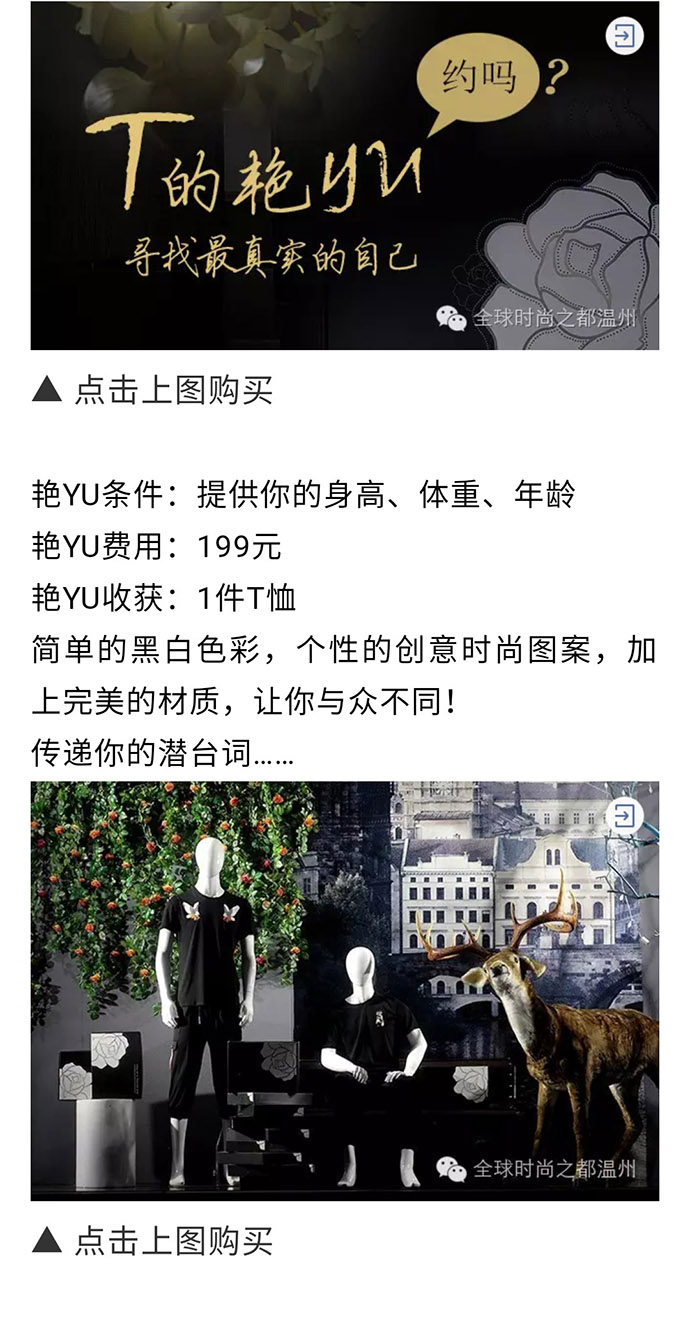Tap the link icon on the T的艳YU banner
This screenshot has height=1341, width=690.
pos(624,37)
